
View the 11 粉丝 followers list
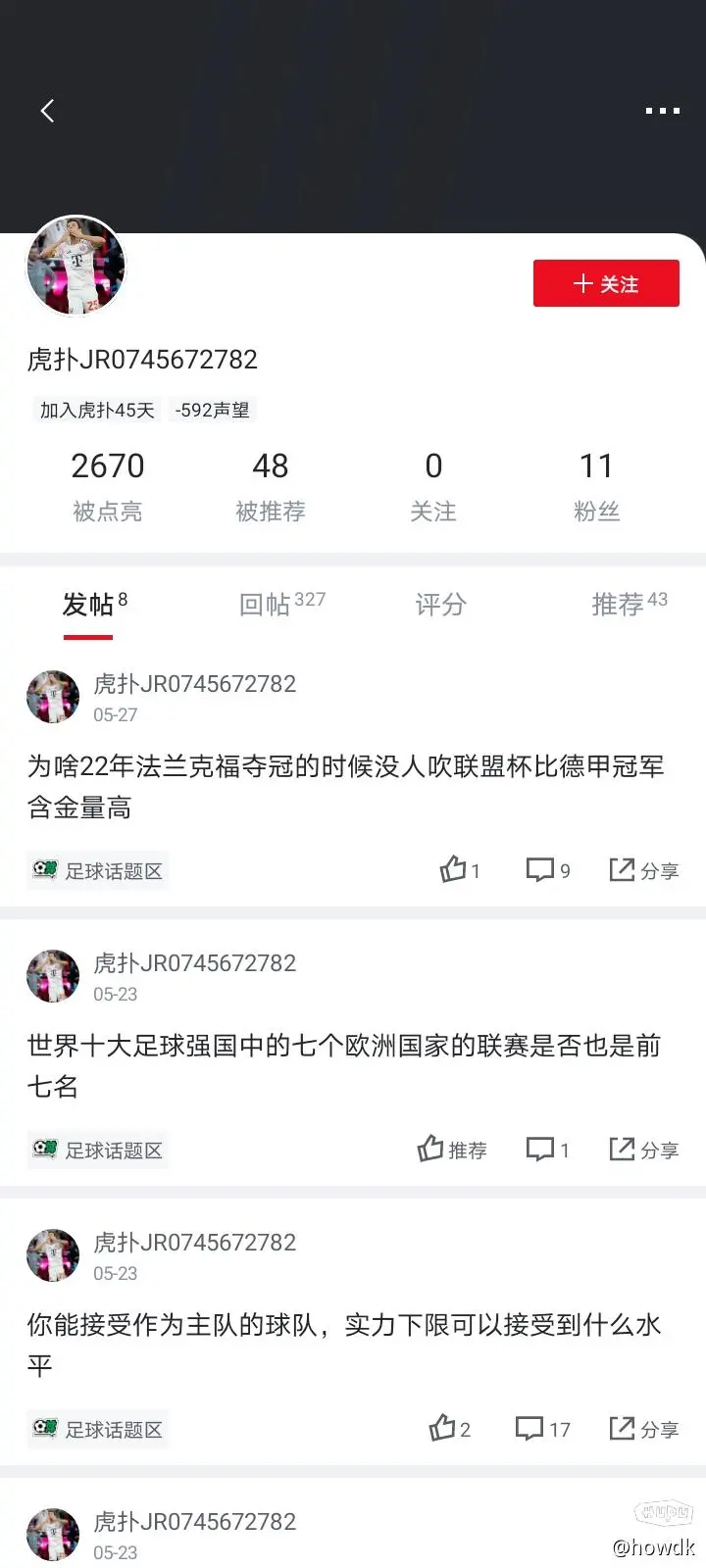click(596, 485)
